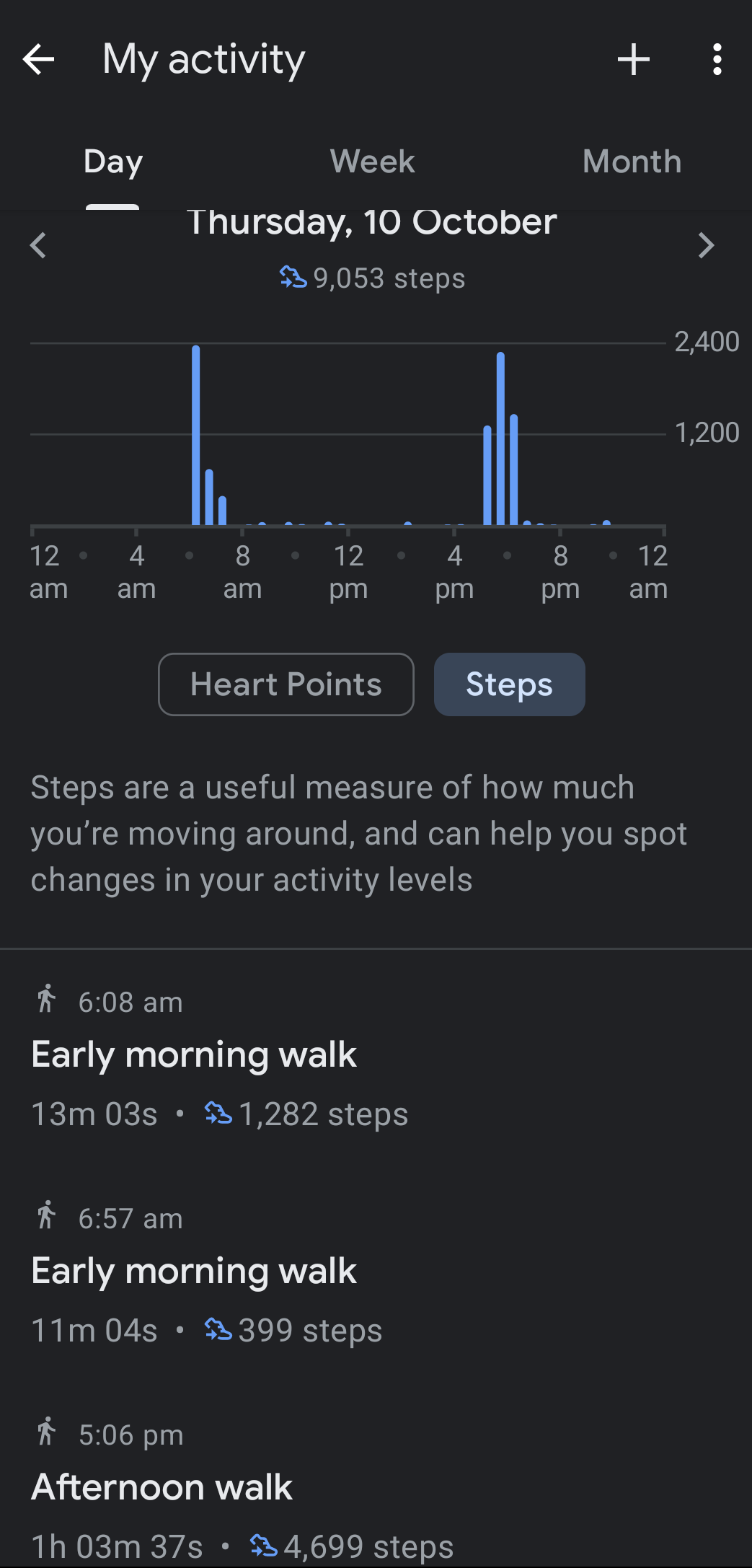
Task: Go to the next day
Action: (707, 245)
